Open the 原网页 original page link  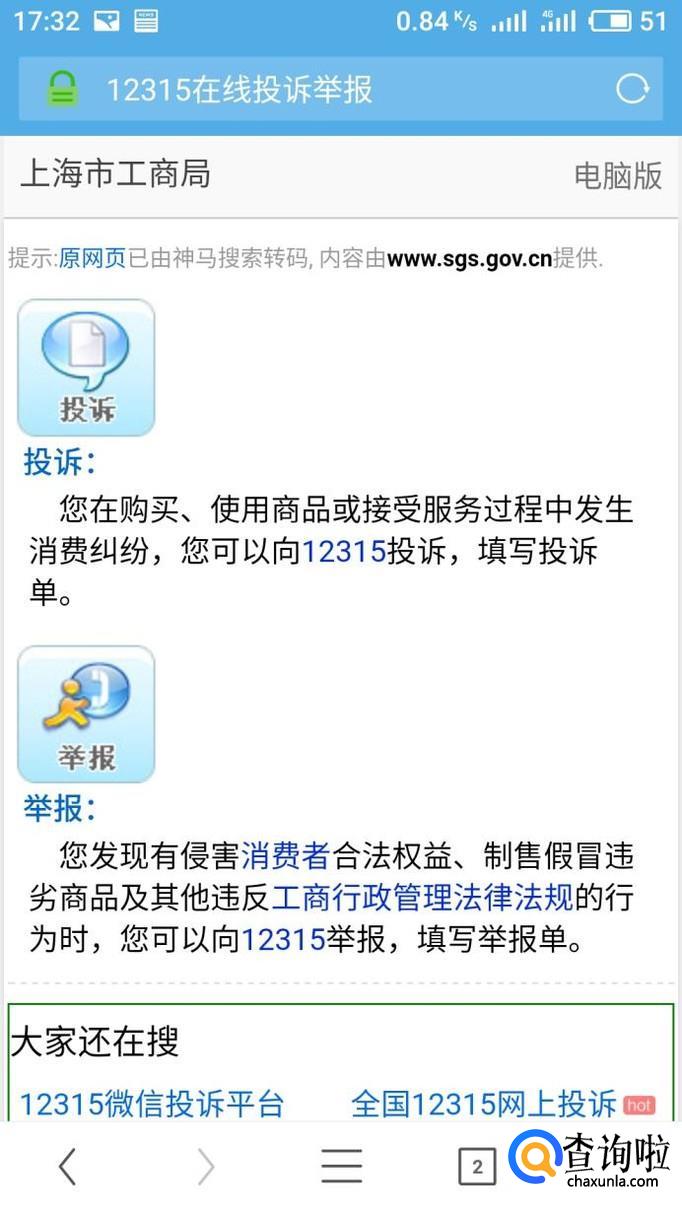click(x=92, y=259)
